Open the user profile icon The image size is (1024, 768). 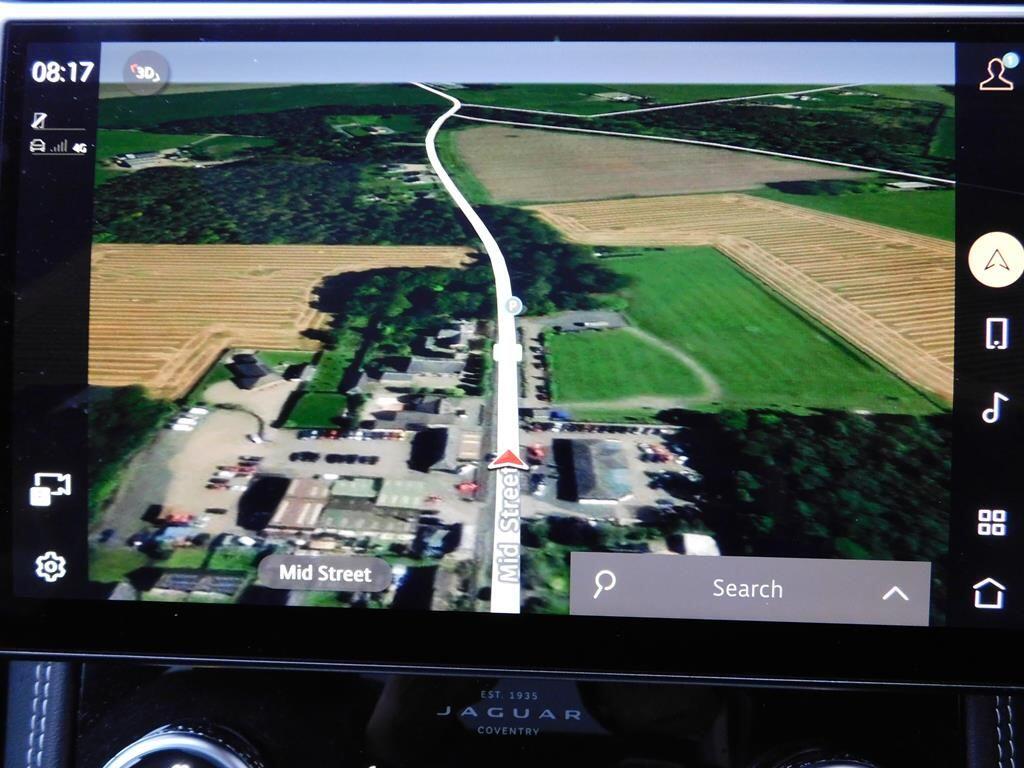click(995, 74)
